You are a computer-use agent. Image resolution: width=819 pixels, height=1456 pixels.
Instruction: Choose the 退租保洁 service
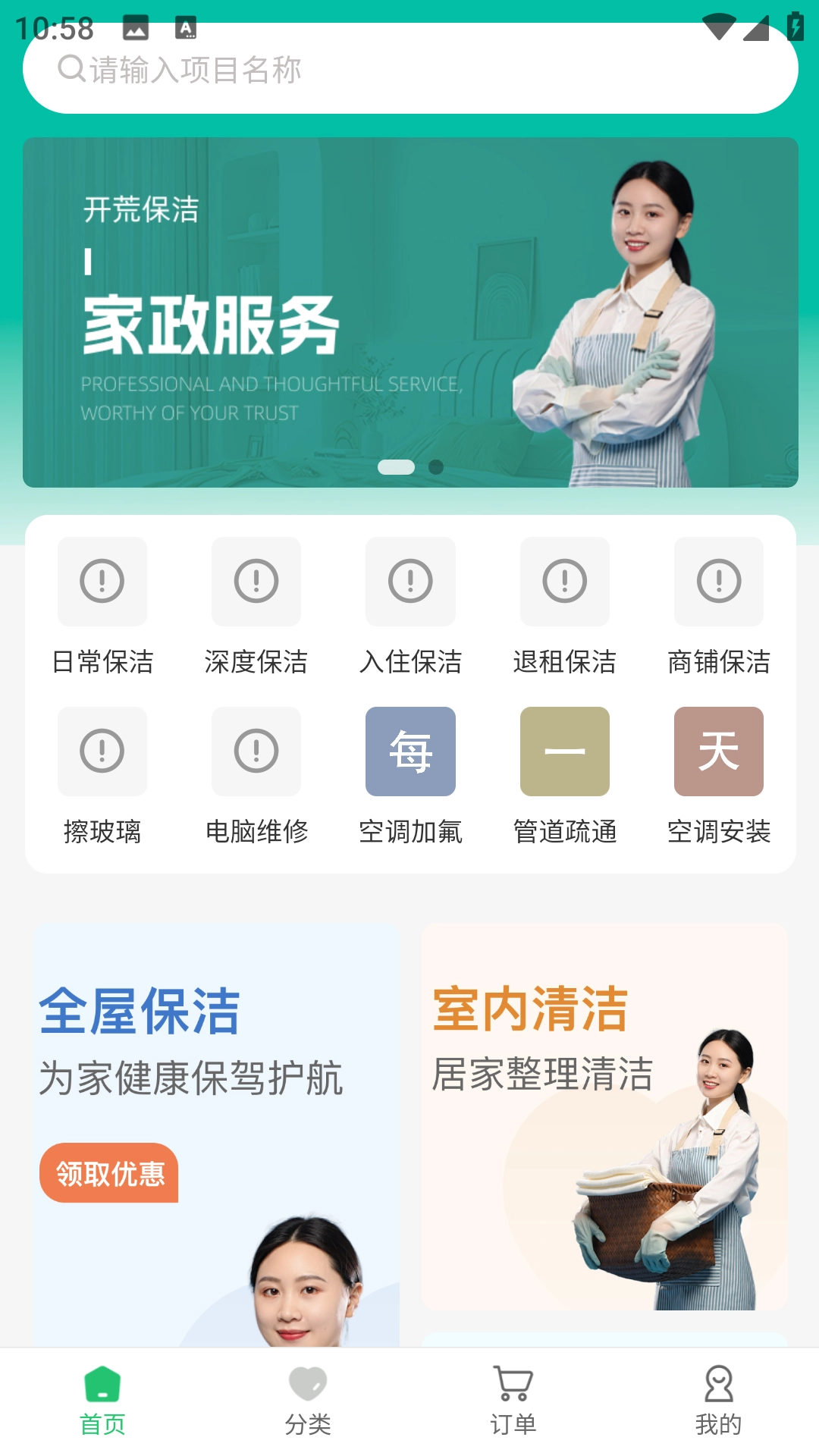coord(565,607)
